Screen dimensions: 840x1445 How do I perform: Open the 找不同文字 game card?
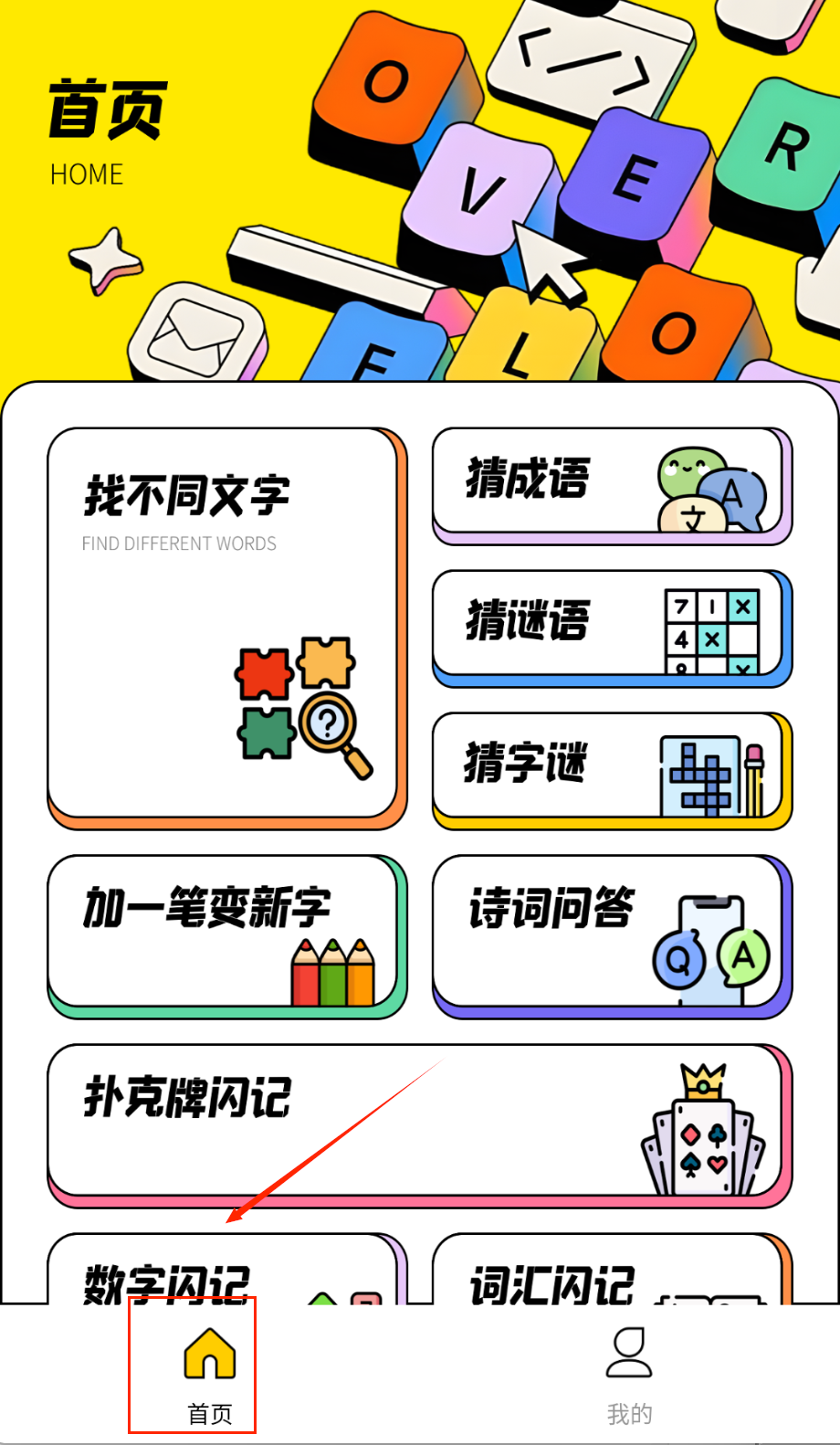tap(224, 625)
